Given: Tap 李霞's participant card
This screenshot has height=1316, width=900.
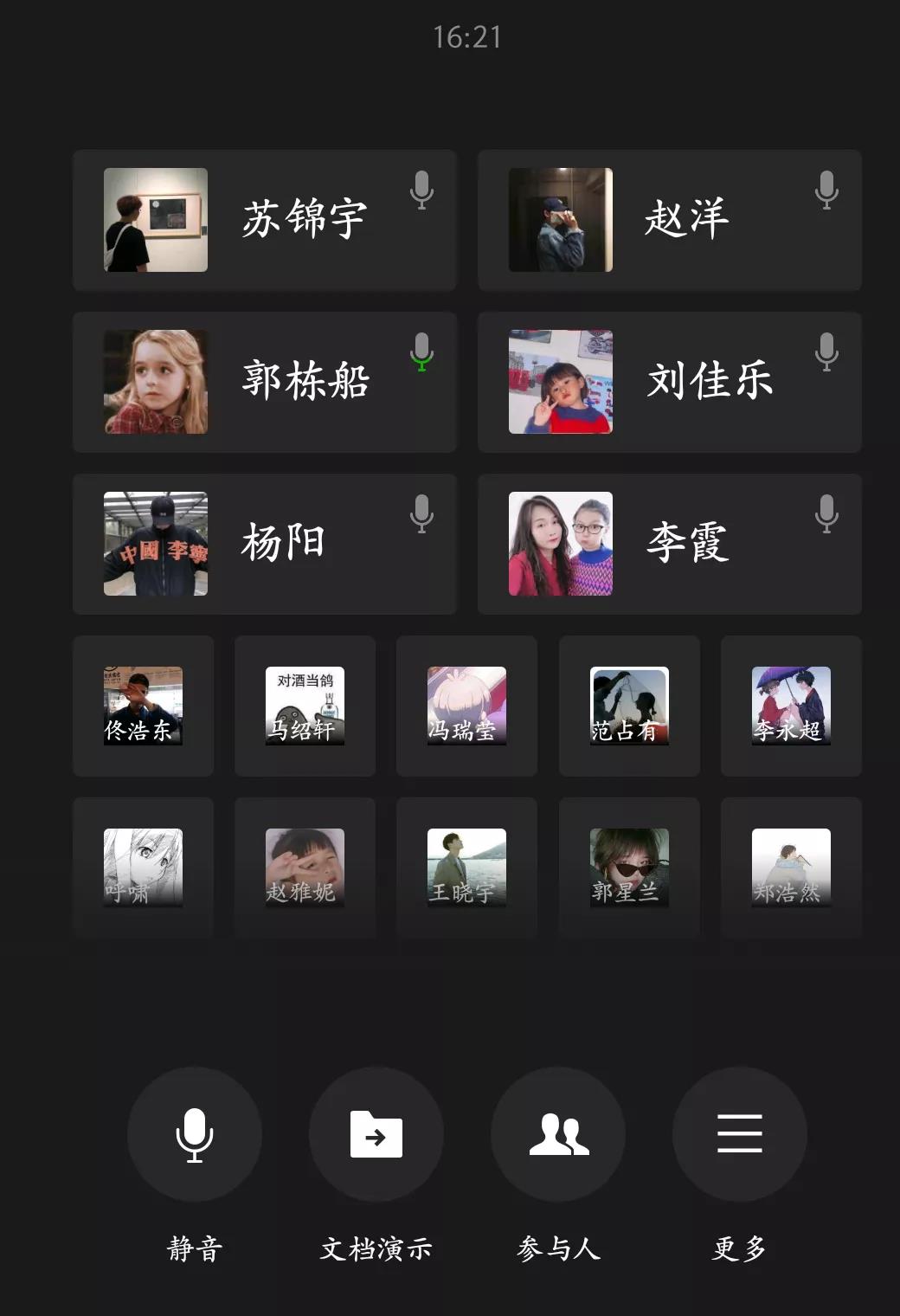Looking at the screenshot, I should point(669,544).
